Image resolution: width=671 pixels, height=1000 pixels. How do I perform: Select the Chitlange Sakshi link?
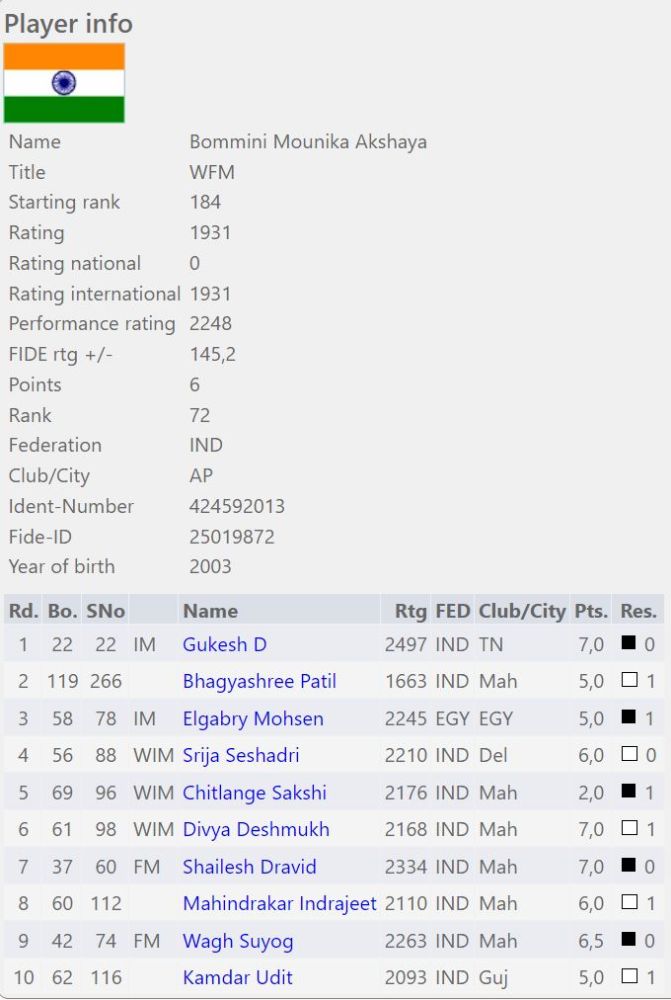(x=254, y=793)
